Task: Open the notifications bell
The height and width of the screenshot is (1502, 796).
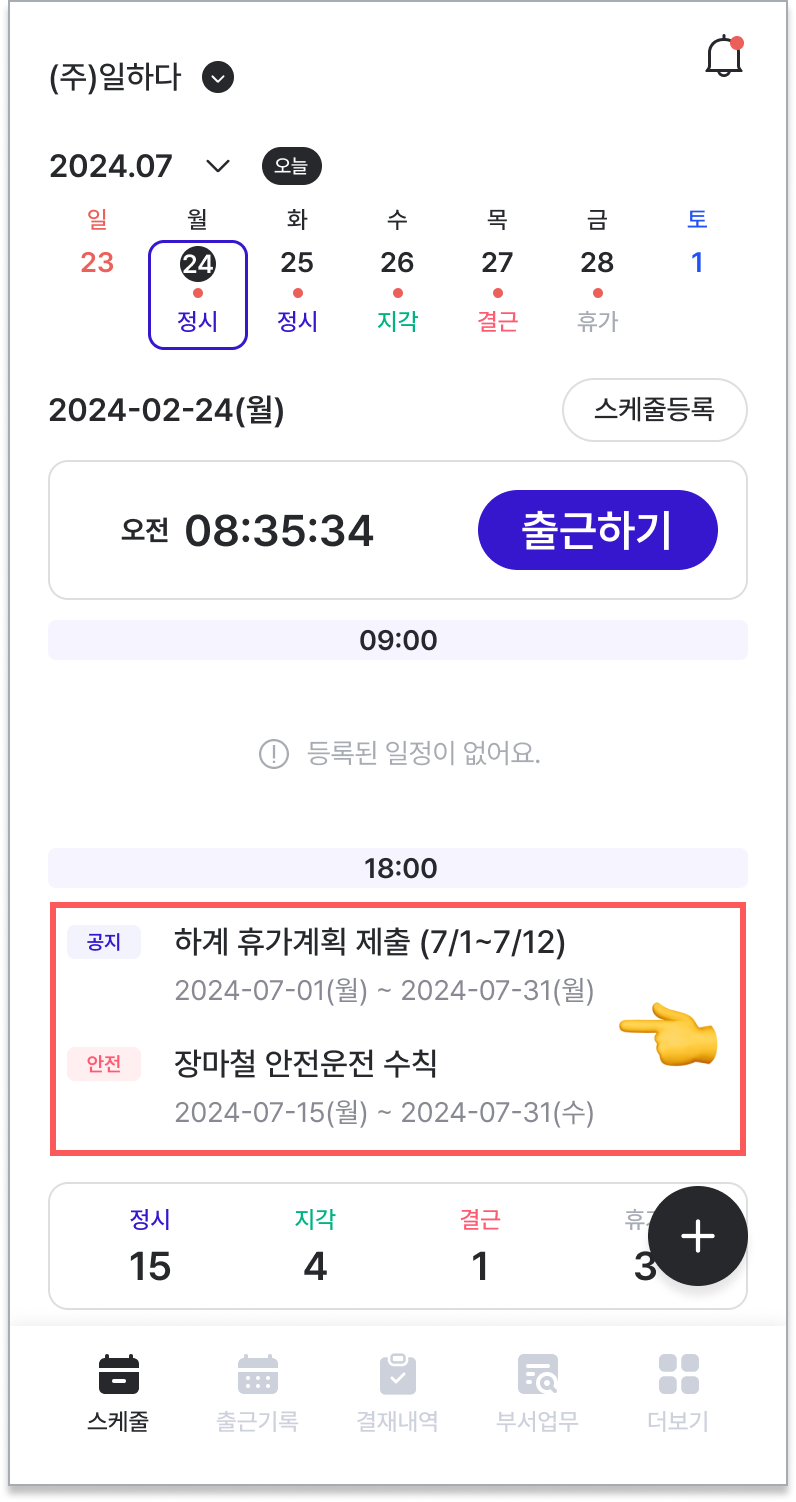Action: click(724, 57)
